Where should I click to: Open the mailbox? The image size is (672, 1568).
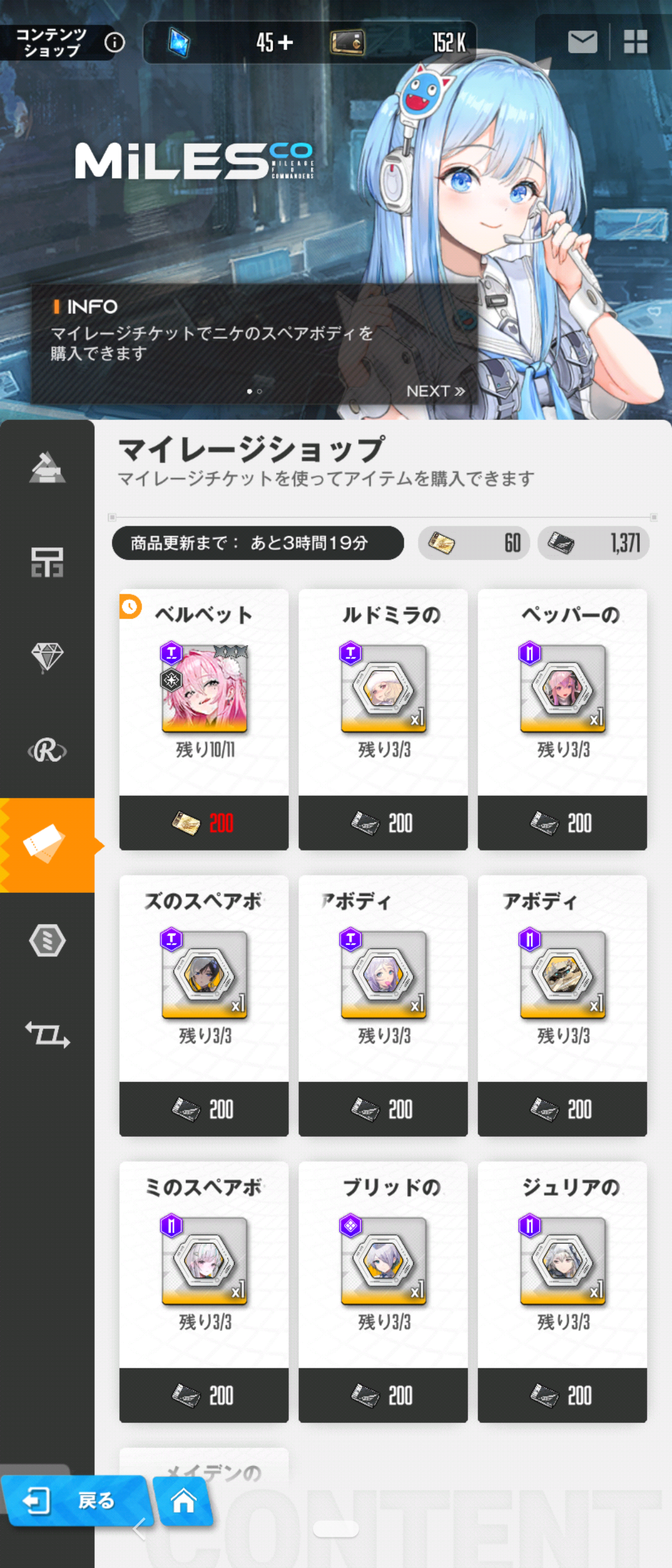coord(582,42)
